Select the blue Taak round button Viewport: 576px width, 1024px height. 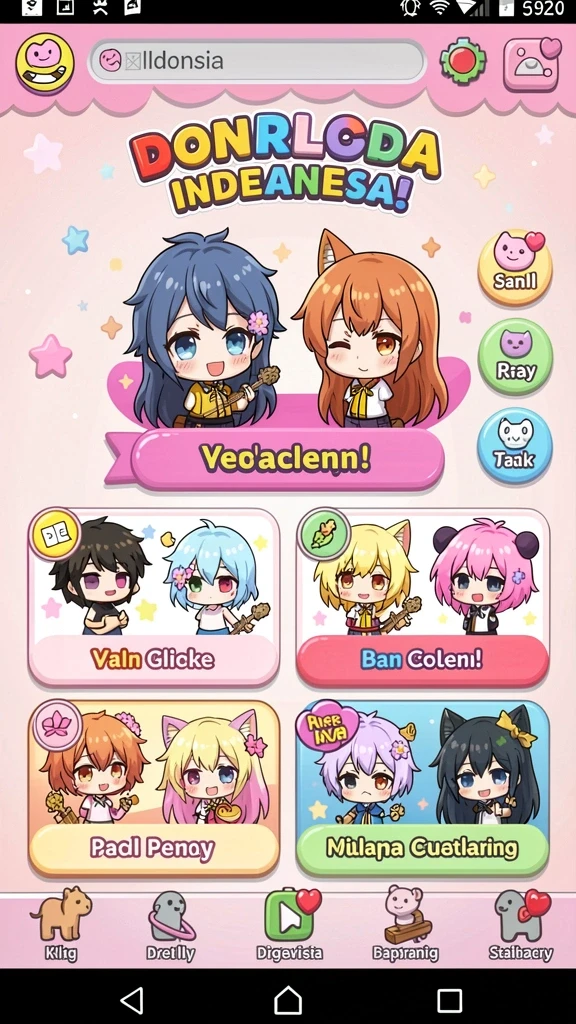coord(515,445)
